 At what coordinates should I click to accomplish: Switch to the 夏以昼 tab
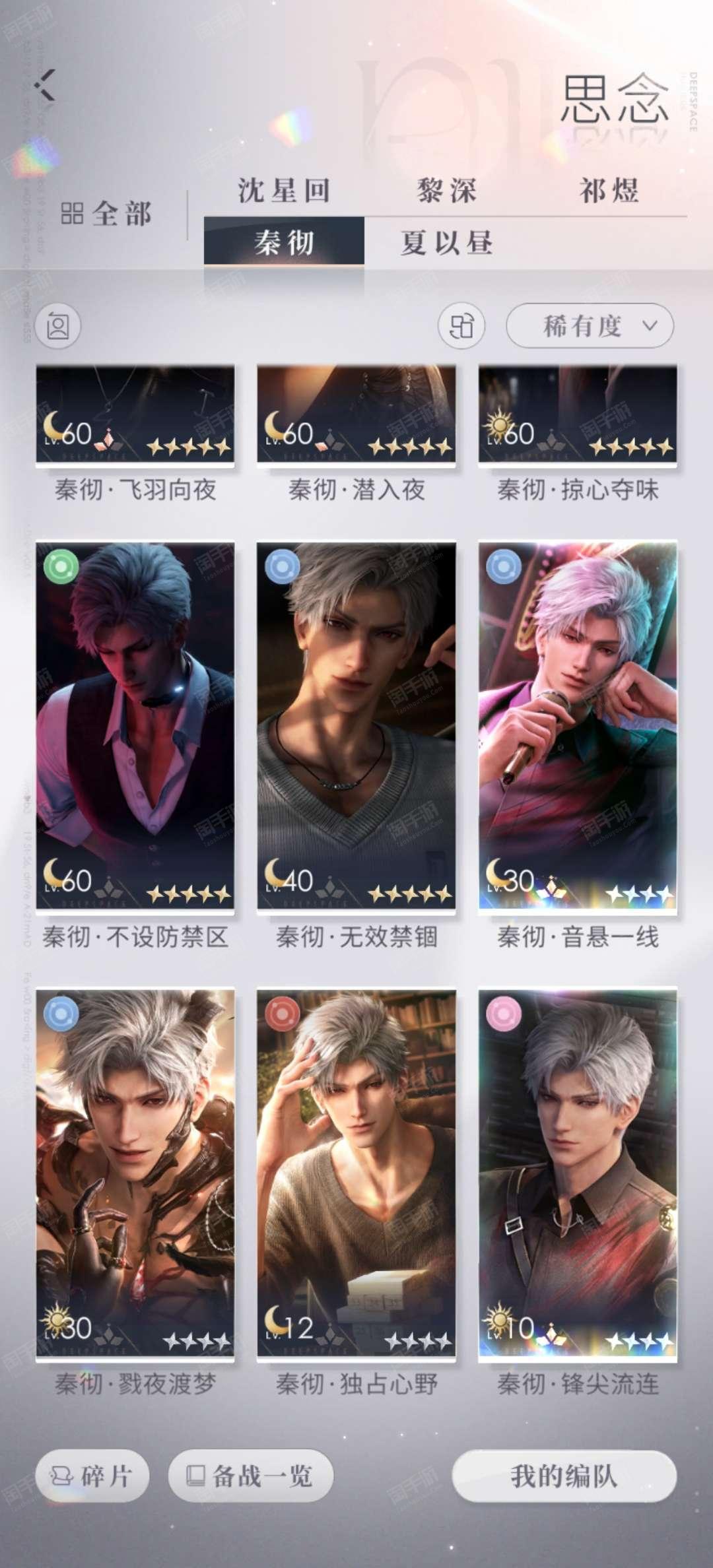(446, 242)
